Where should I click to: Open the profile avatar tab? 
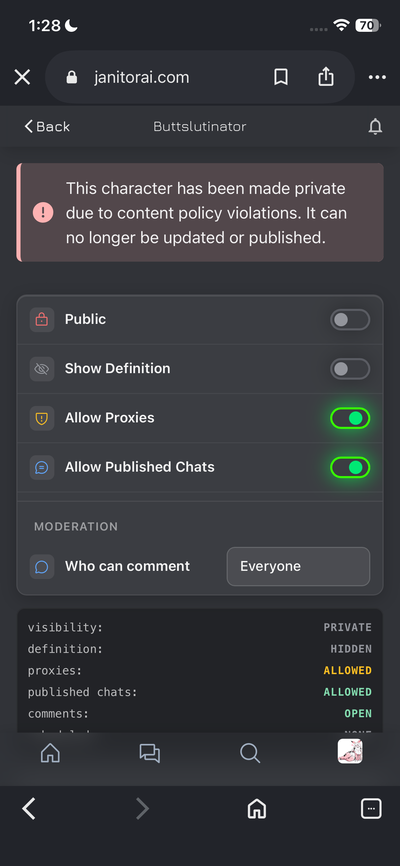pyautogui.click(x=350, y=751)
